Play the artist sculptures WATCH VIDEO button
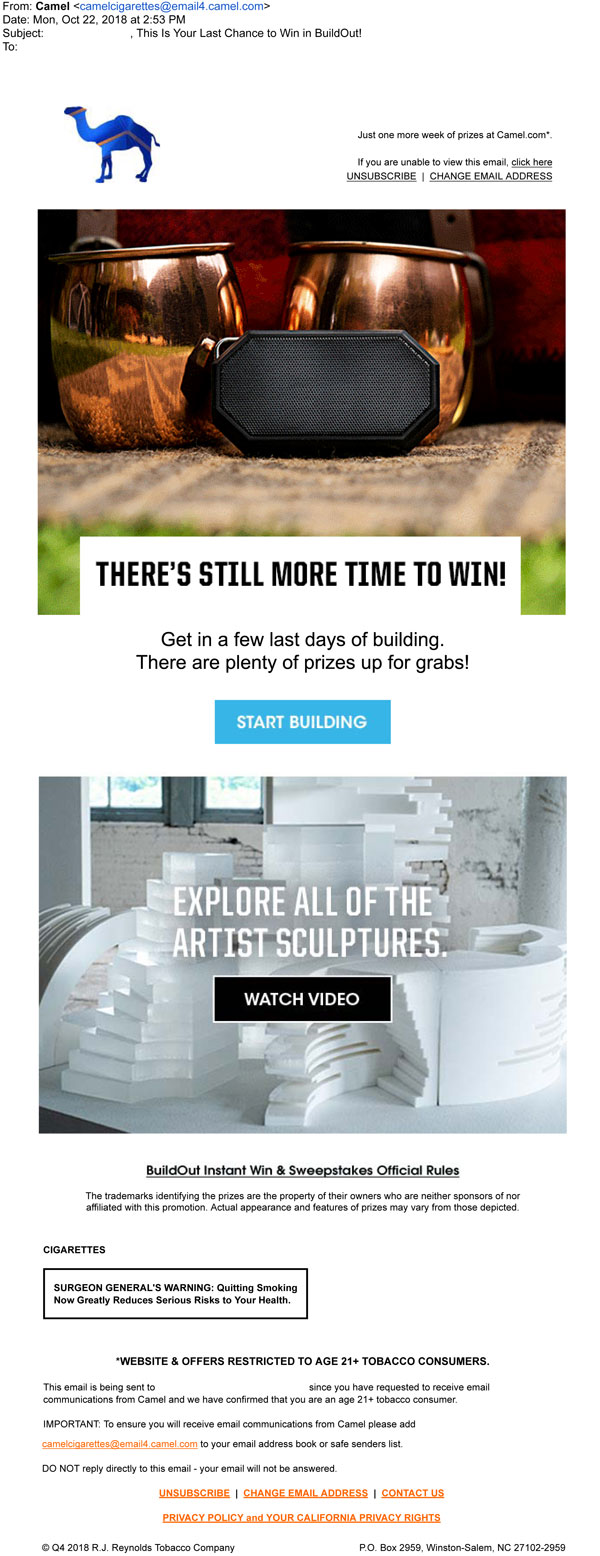This screenshot has height=1556, width=600. point(302,999)
